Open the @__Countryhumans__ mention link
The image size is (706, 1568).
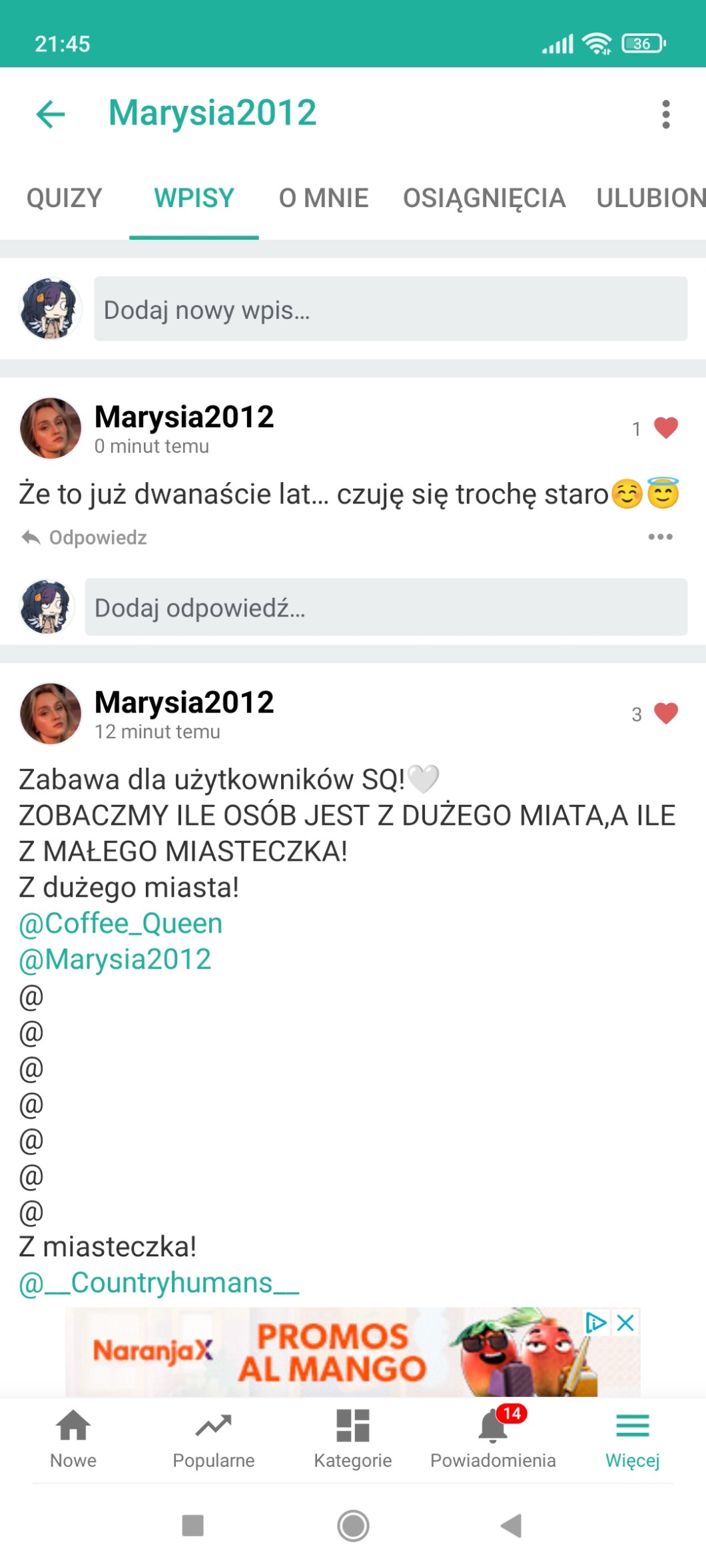(x=159, y=1283)
